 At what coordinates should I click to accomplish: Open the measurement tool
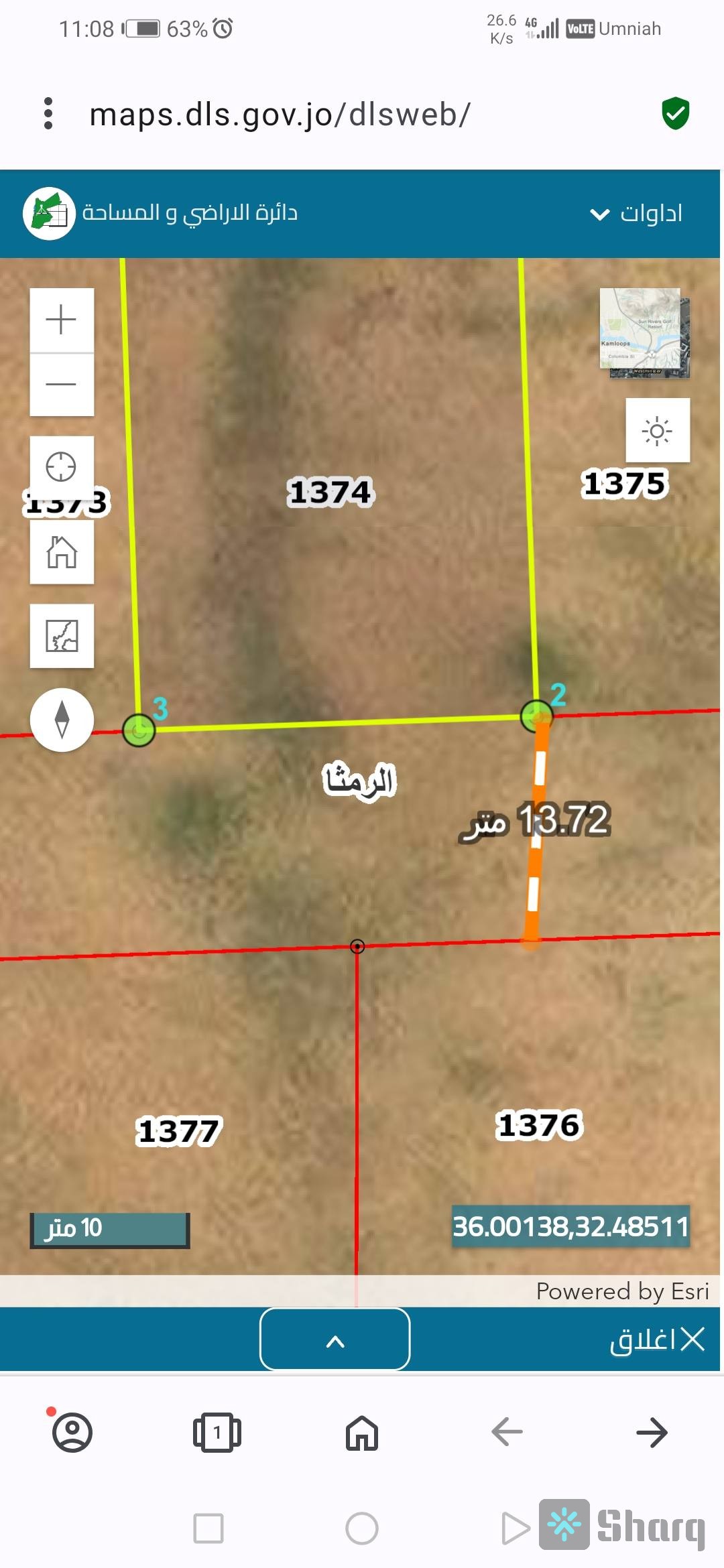(x=61, y=635)
